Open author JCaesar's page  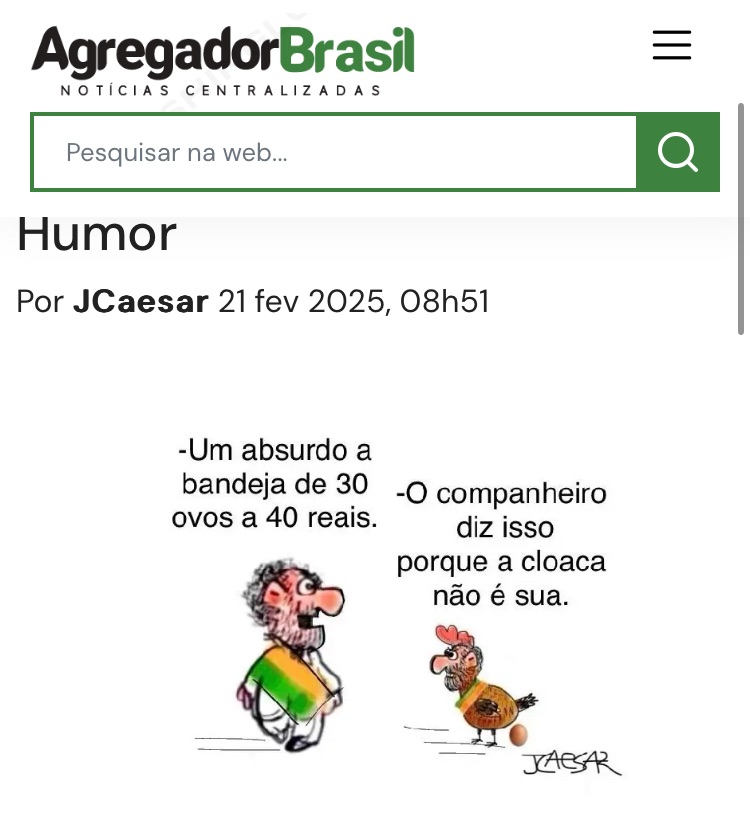[140, 301]
